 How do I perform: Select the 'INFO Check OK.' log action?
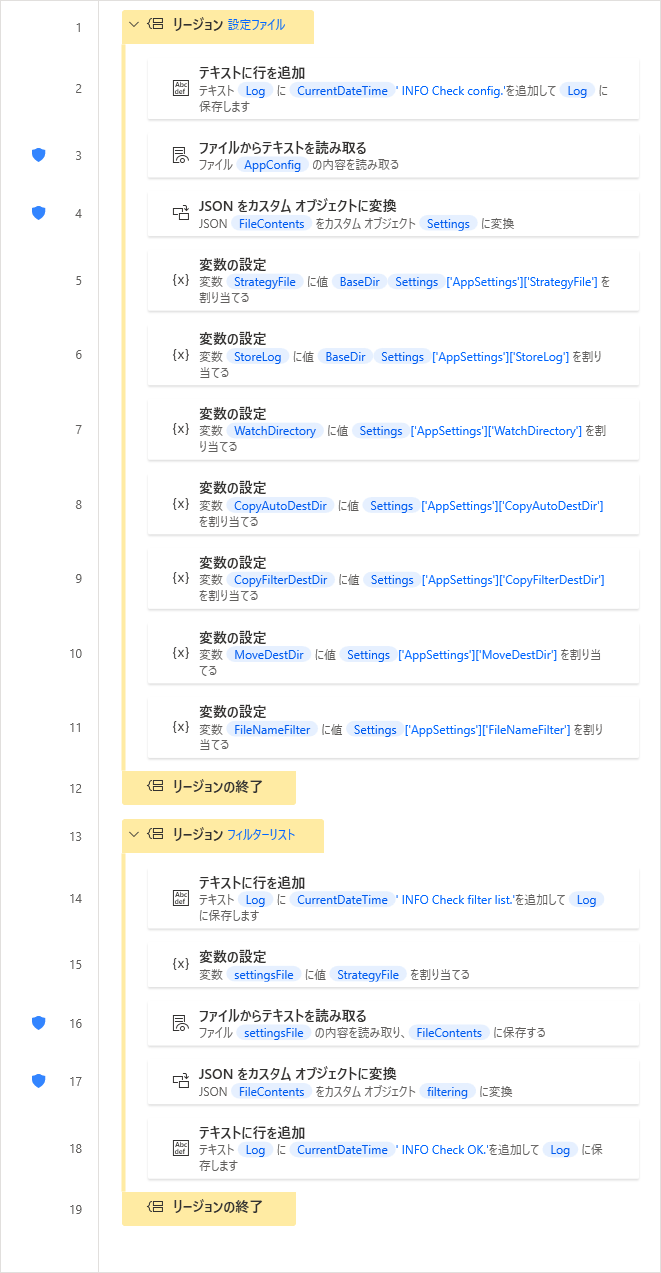pyautogui.click(x=392, y=1149)
